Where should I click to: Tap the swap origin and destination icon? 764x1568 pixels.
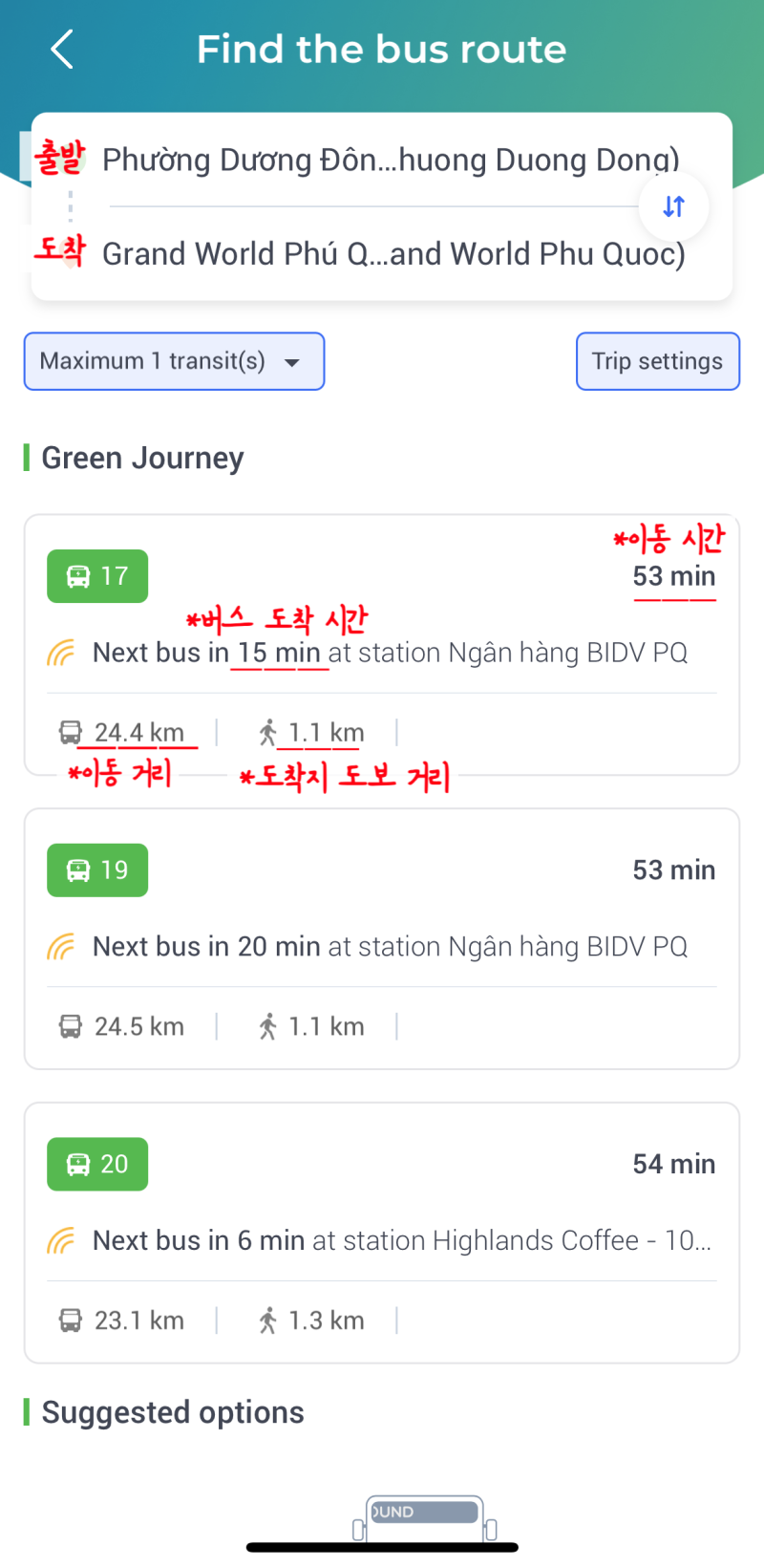click(673, 205)
